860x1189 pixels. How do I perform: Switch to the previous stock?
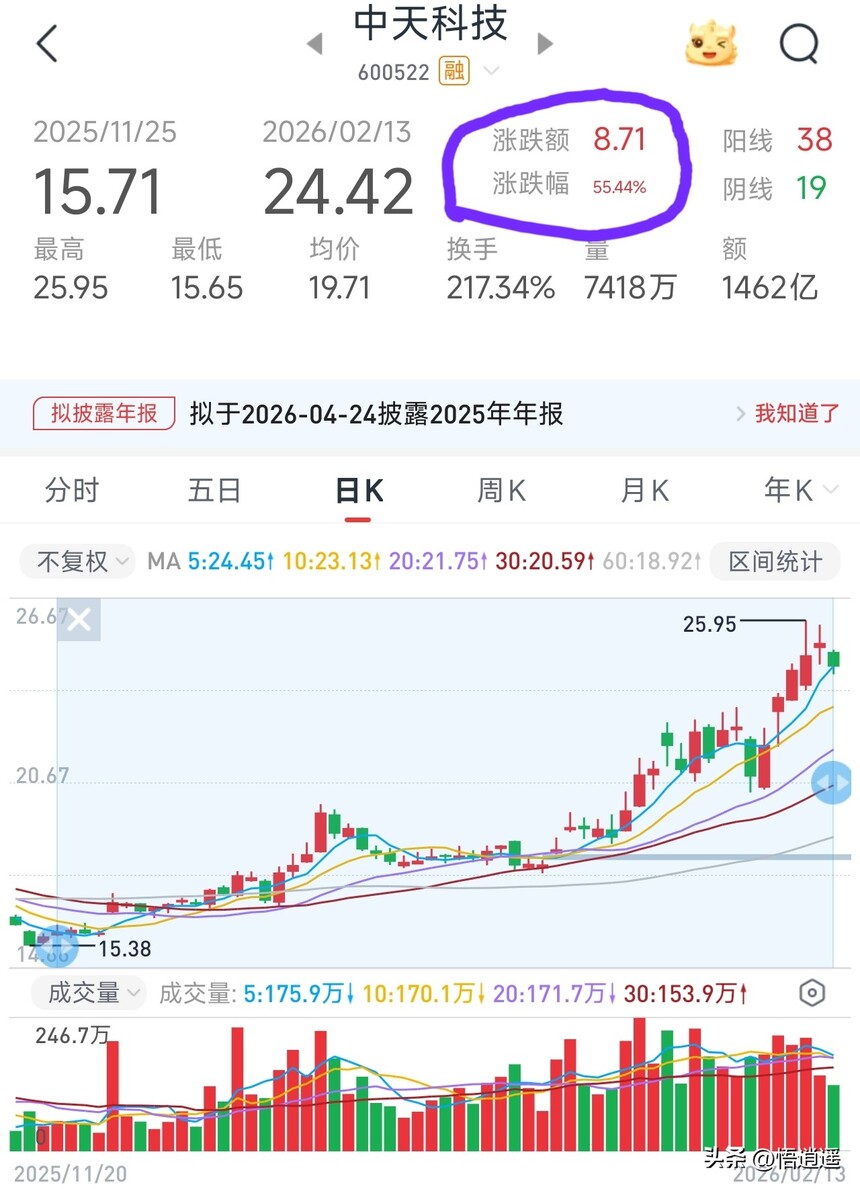point(315,44)
